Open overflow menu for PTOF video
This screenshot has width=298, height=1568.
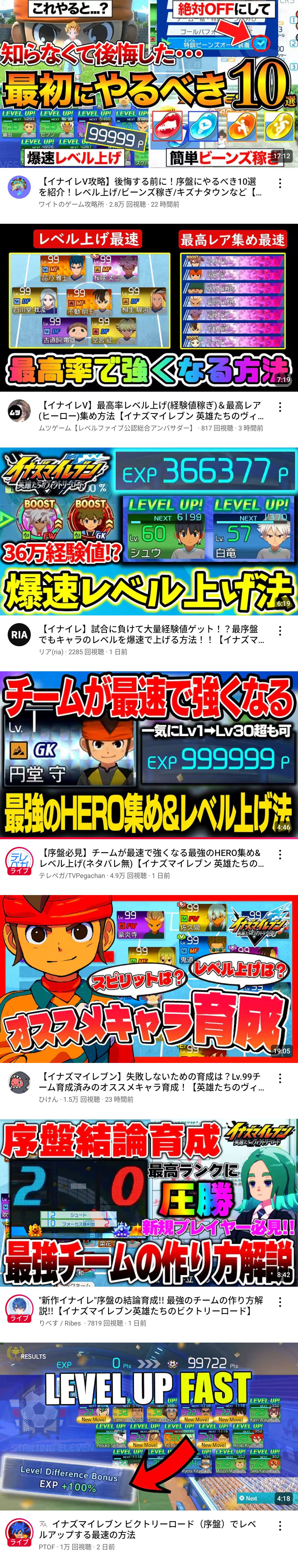[280, 1526]
